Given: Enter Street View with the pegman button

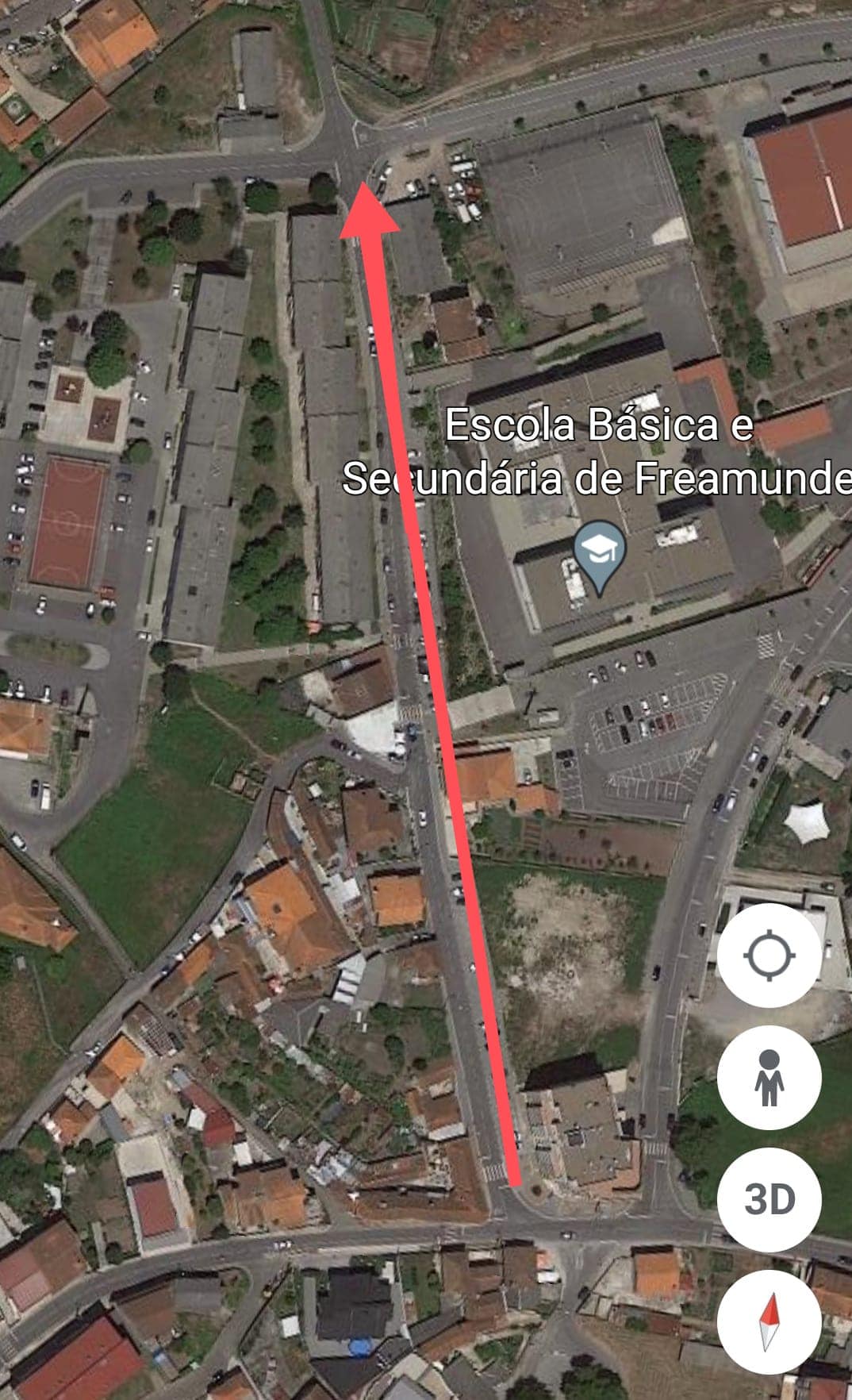Looking at the screenshot, I should [769, 1078].
